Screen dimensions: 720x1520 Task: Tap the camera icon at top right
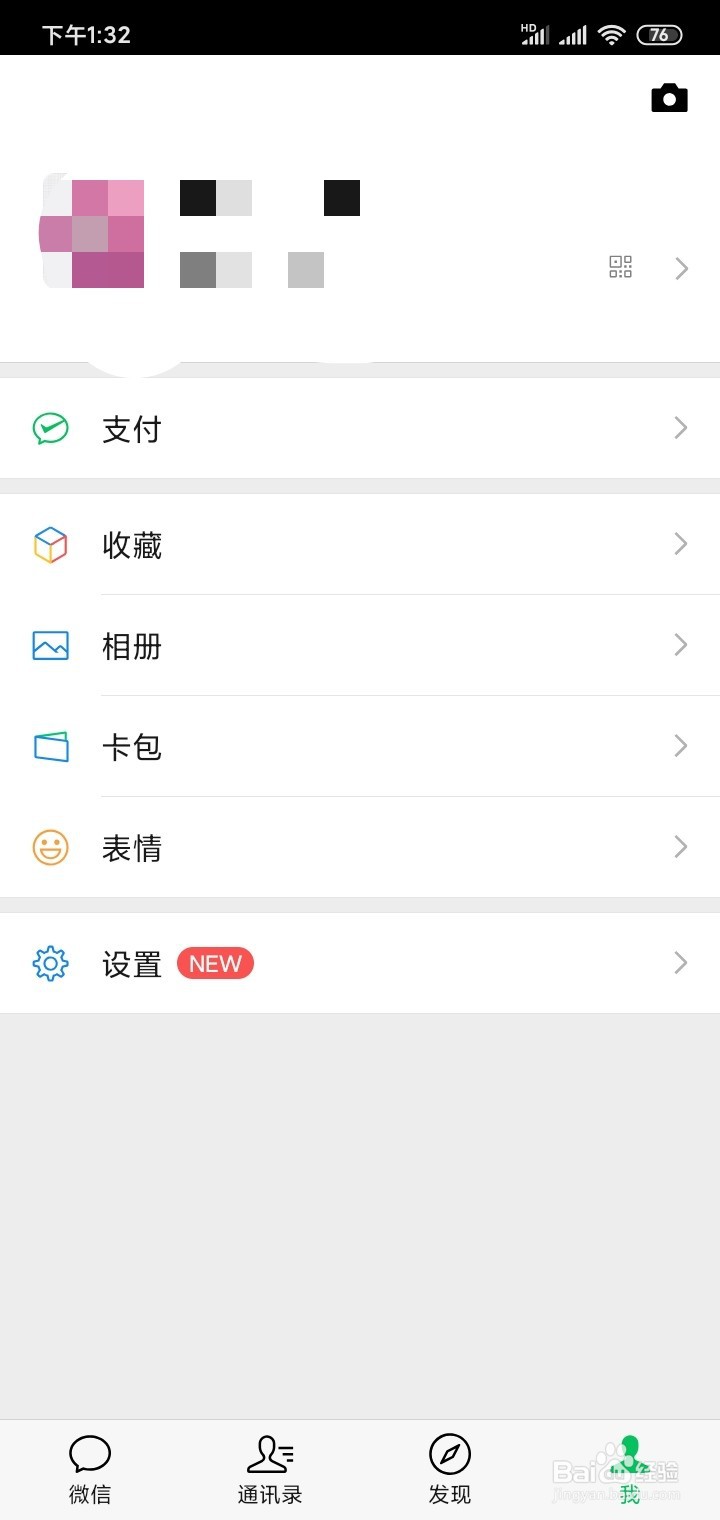[x=668, y=97]
